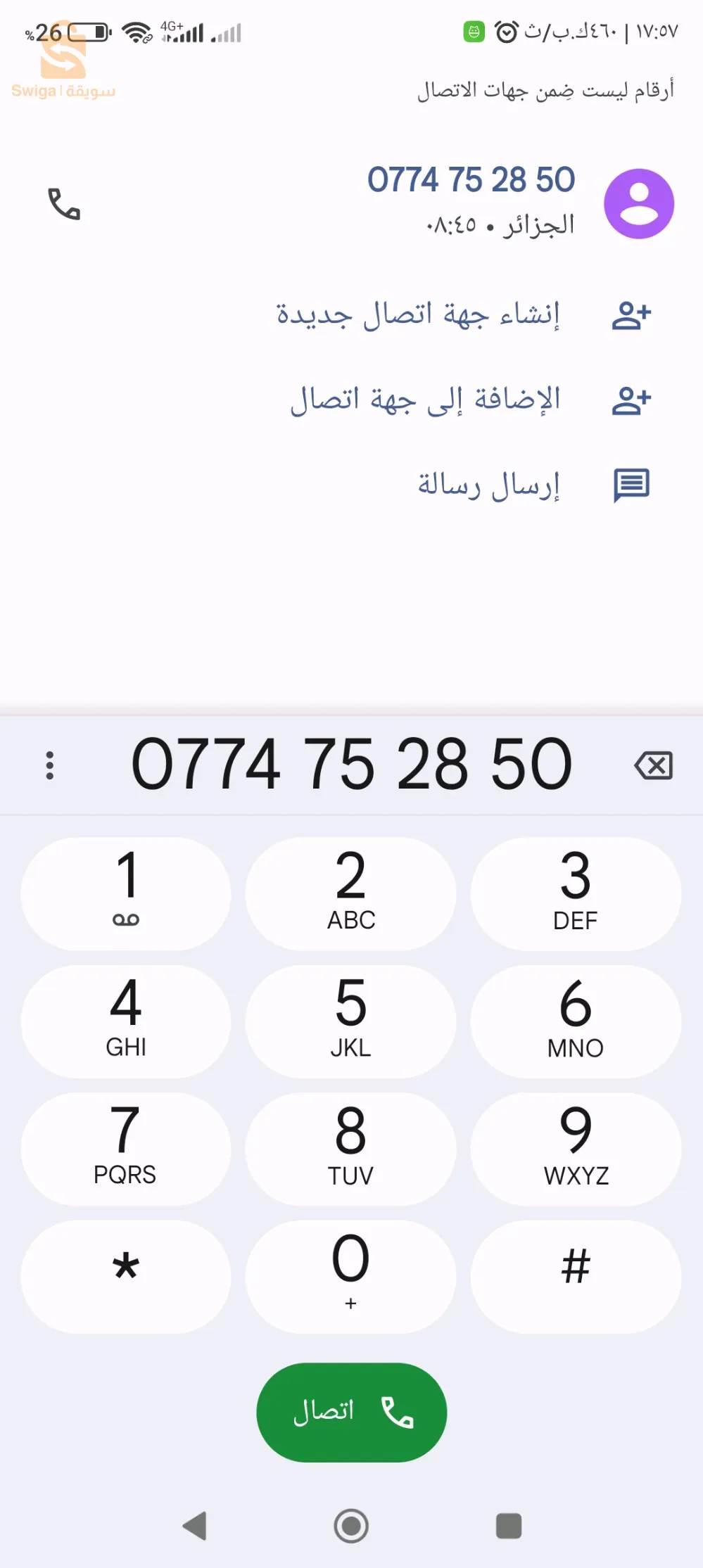
Task: Dial digit 0 on the keypad
Action: 350,1276
